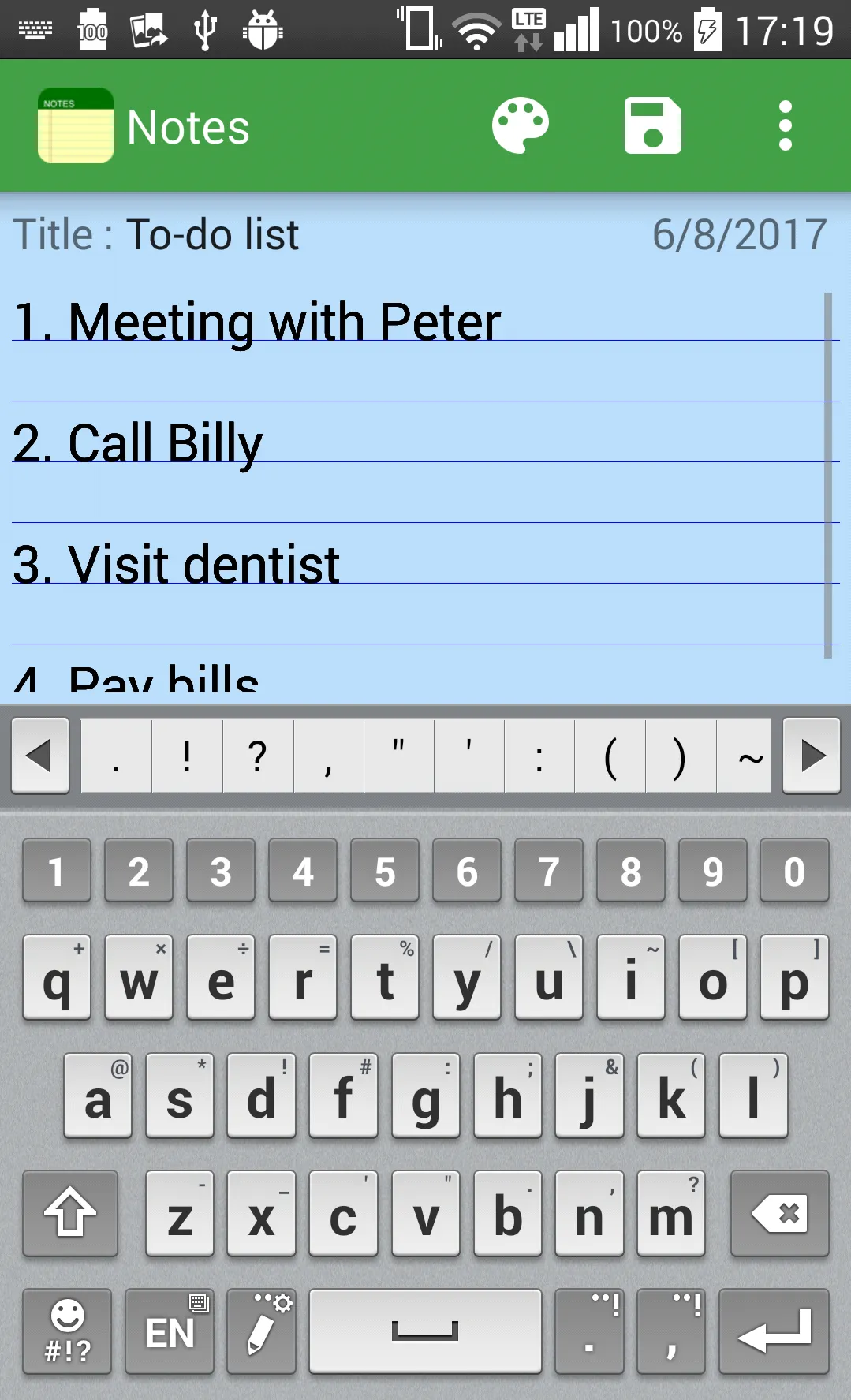Open the color palette picker

pyautogui.click(x=521, y=126)
